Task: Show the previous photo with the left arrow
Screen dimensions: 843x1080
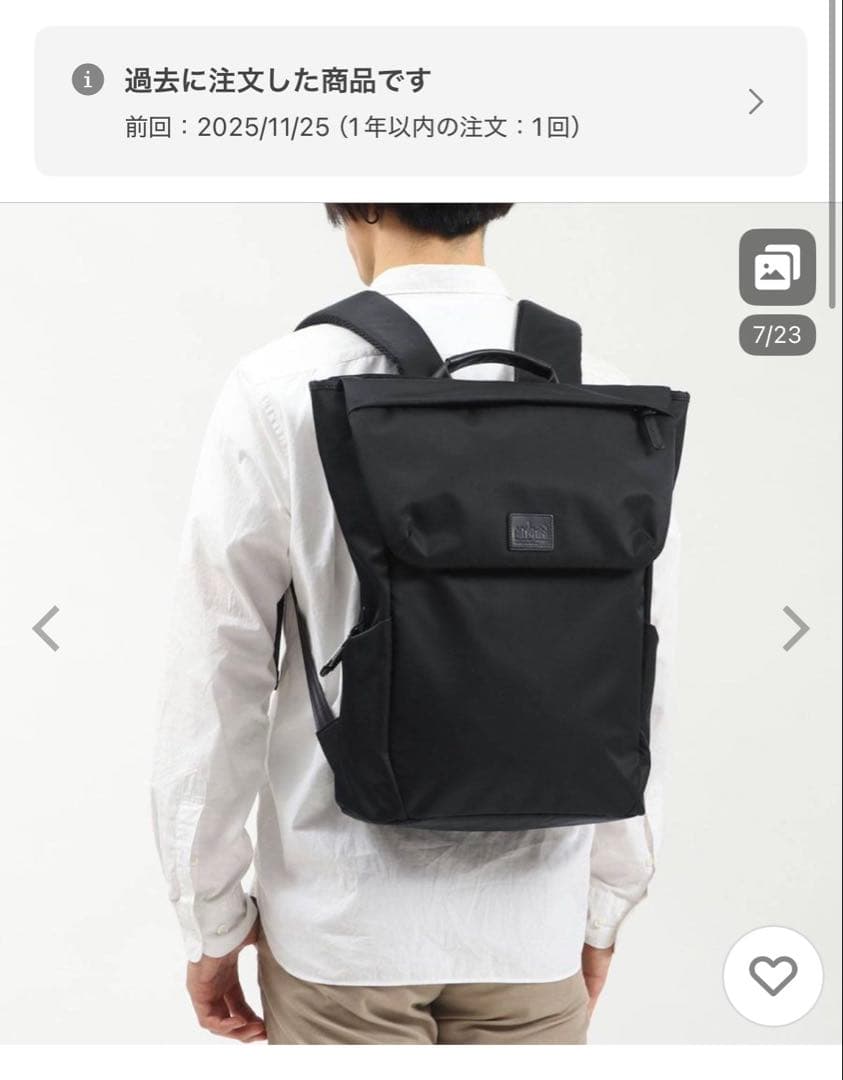Action: point(45,626)
